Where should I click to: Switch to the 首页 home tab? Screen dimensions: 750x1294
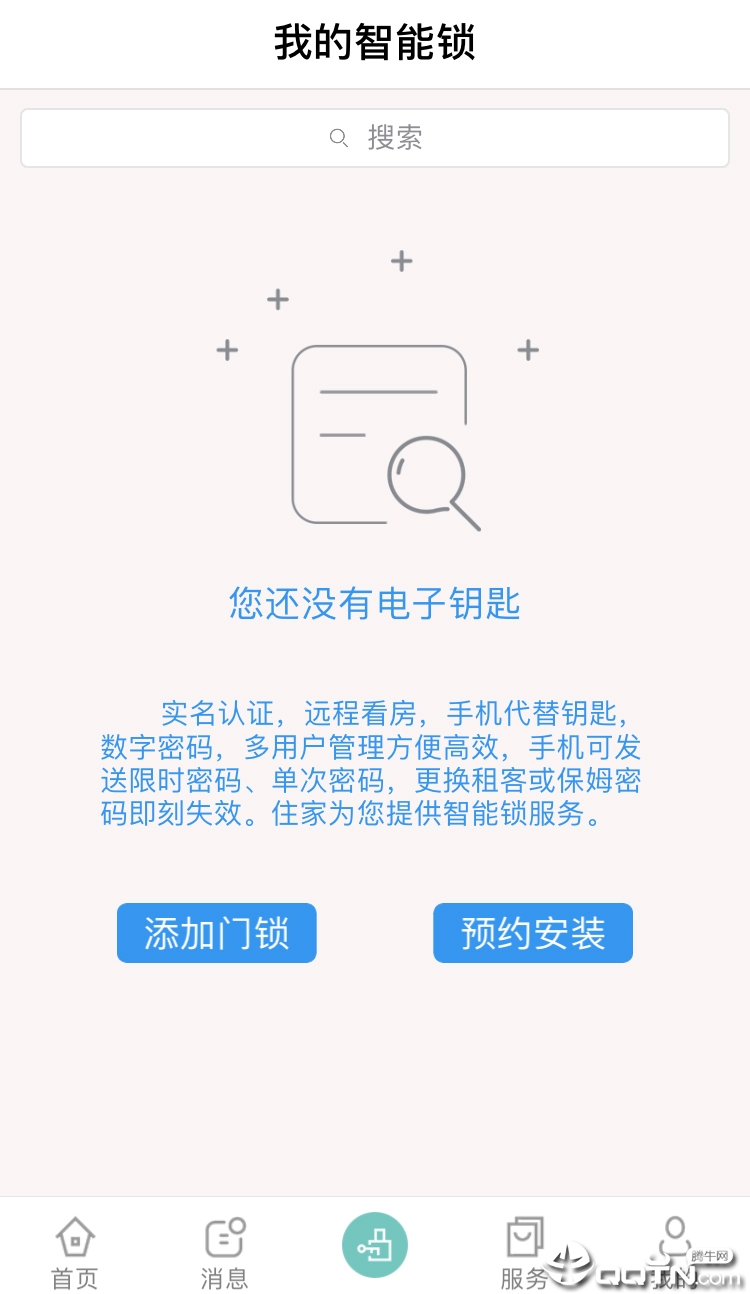coord(75,1252)
